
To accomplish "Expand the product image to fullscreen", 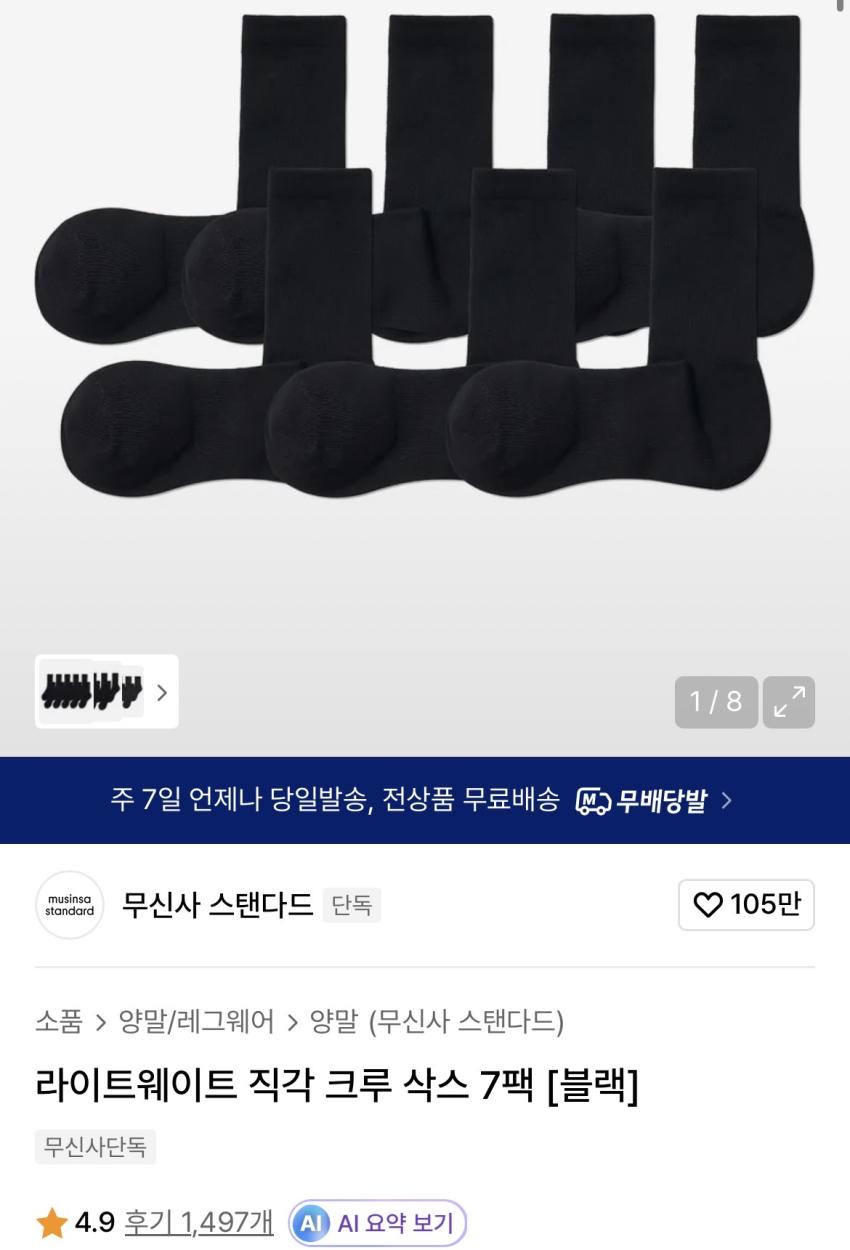I will (789, 702).
